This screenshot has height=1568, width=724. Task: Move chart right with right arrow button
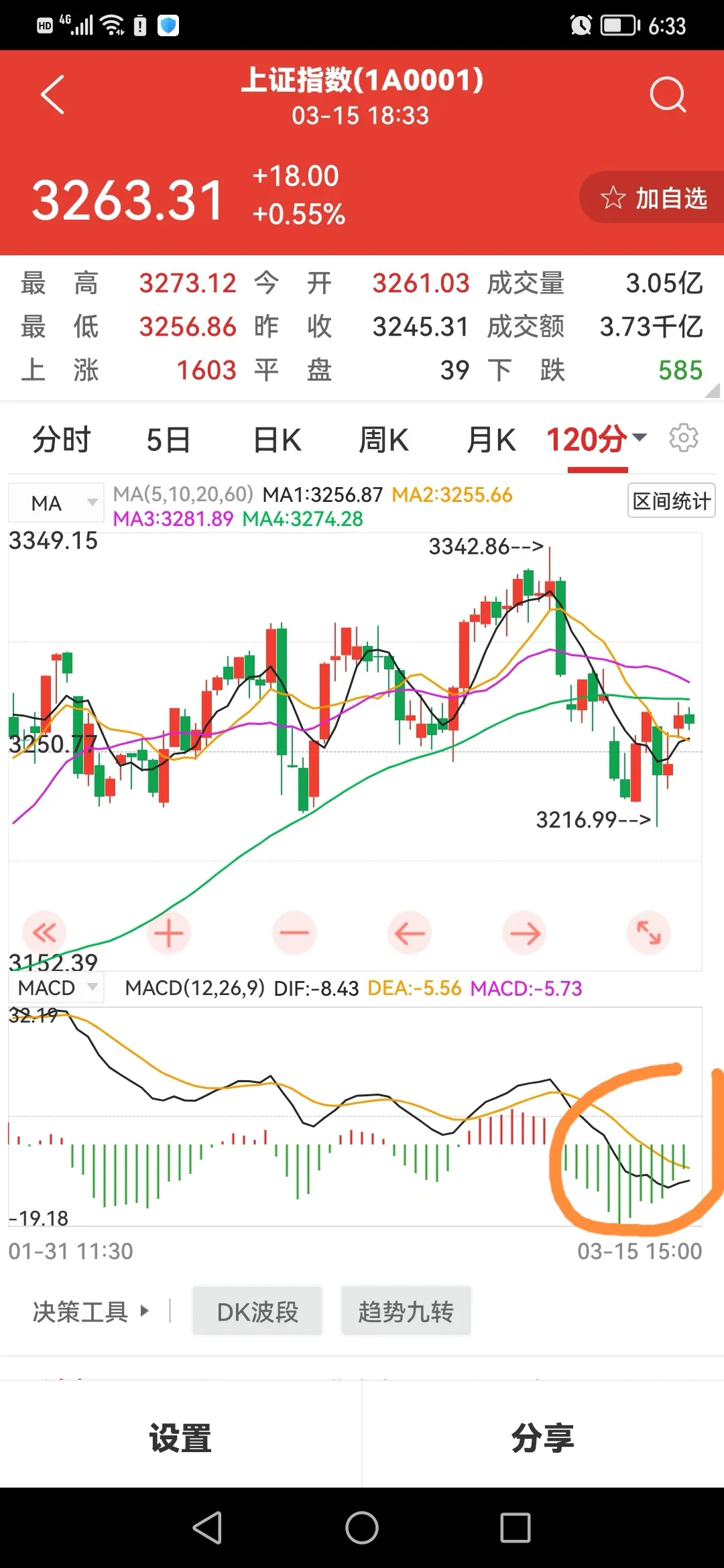pos(525,933)
